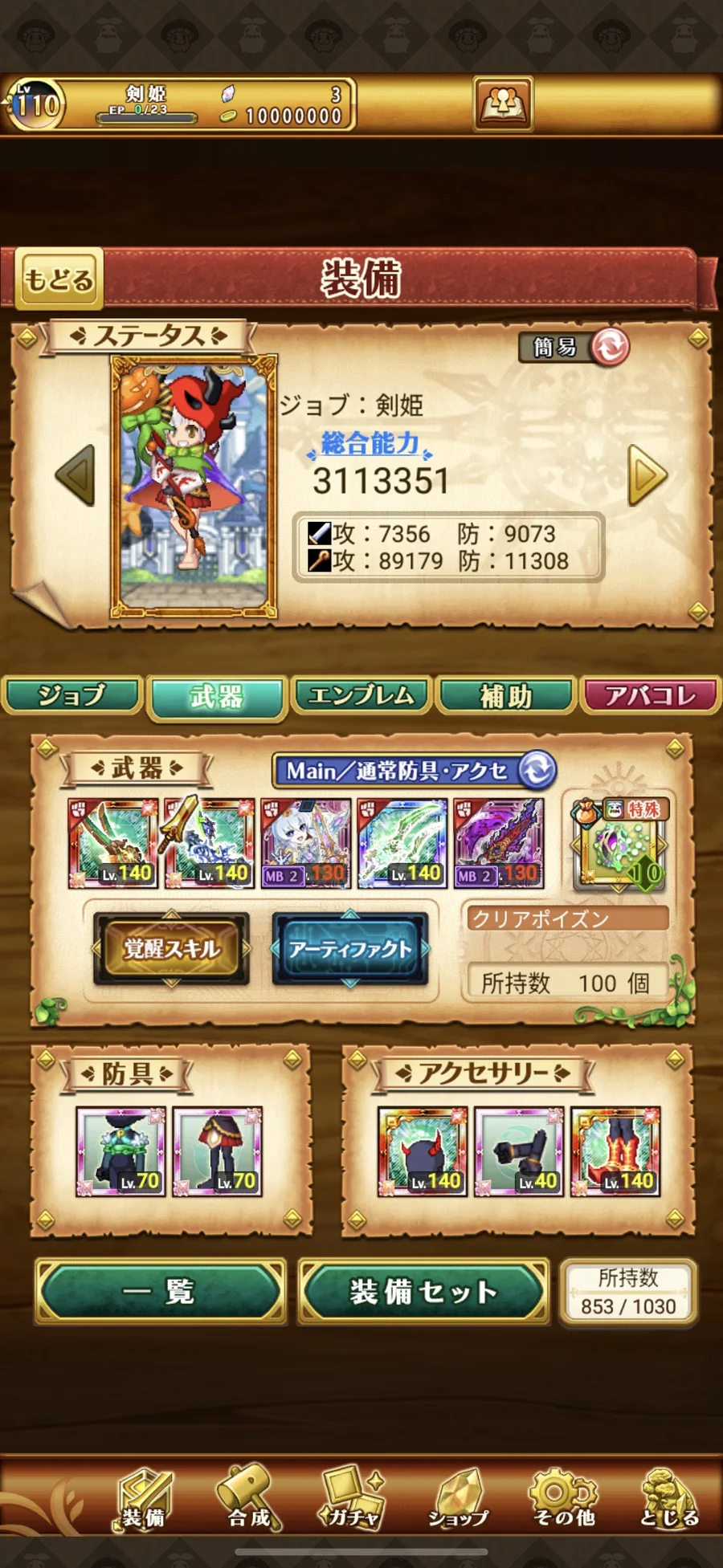Open the guide book icon
Viewport: 723px width, 1568px height.
click(x=503, y=104)
